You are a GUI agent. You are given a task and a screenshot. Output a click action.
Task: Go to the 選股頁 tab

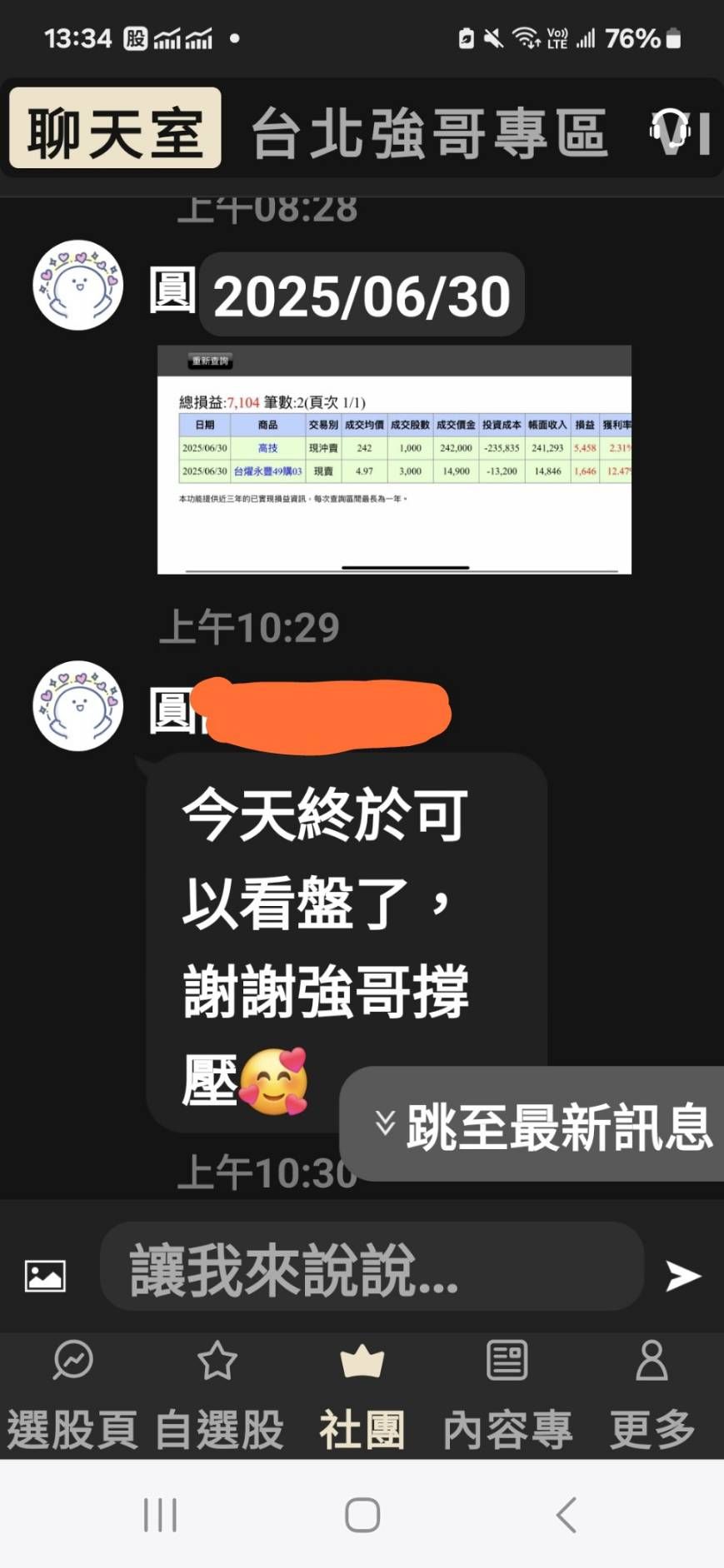coord(72,1397)
